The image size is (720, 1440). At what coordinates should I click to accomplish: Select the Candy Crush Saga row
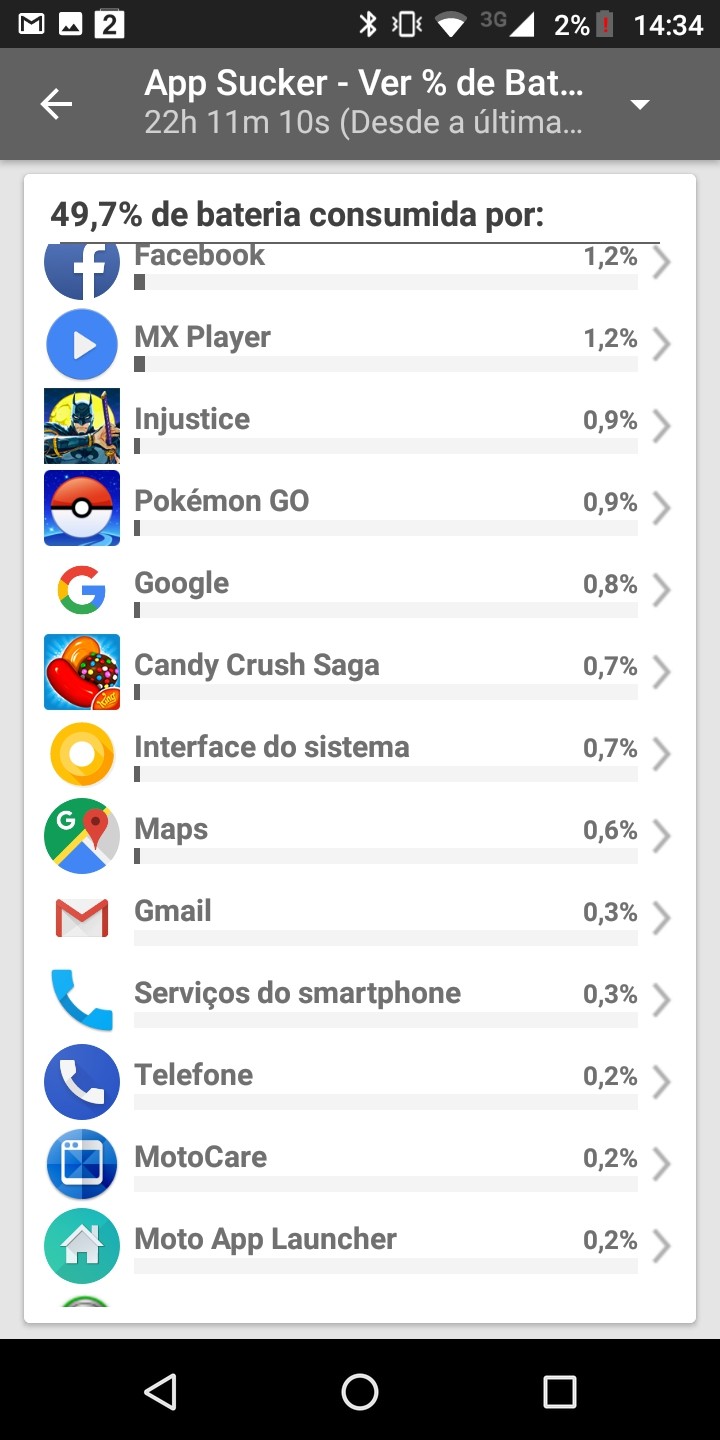pyautogui.click(x=360, y=672)
